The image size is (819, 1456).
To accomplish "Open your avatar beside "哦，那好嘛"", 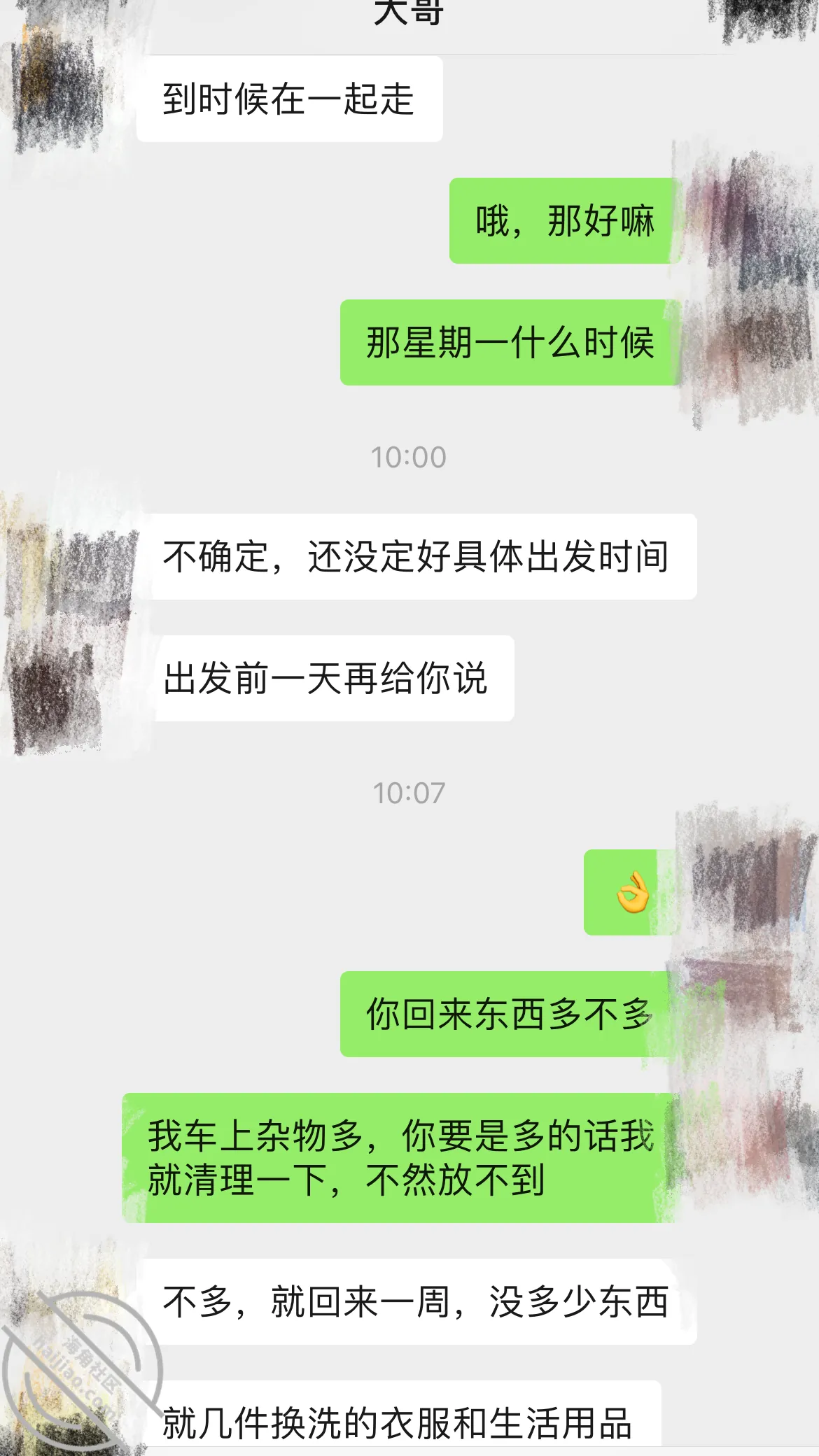I will (752, 221).
